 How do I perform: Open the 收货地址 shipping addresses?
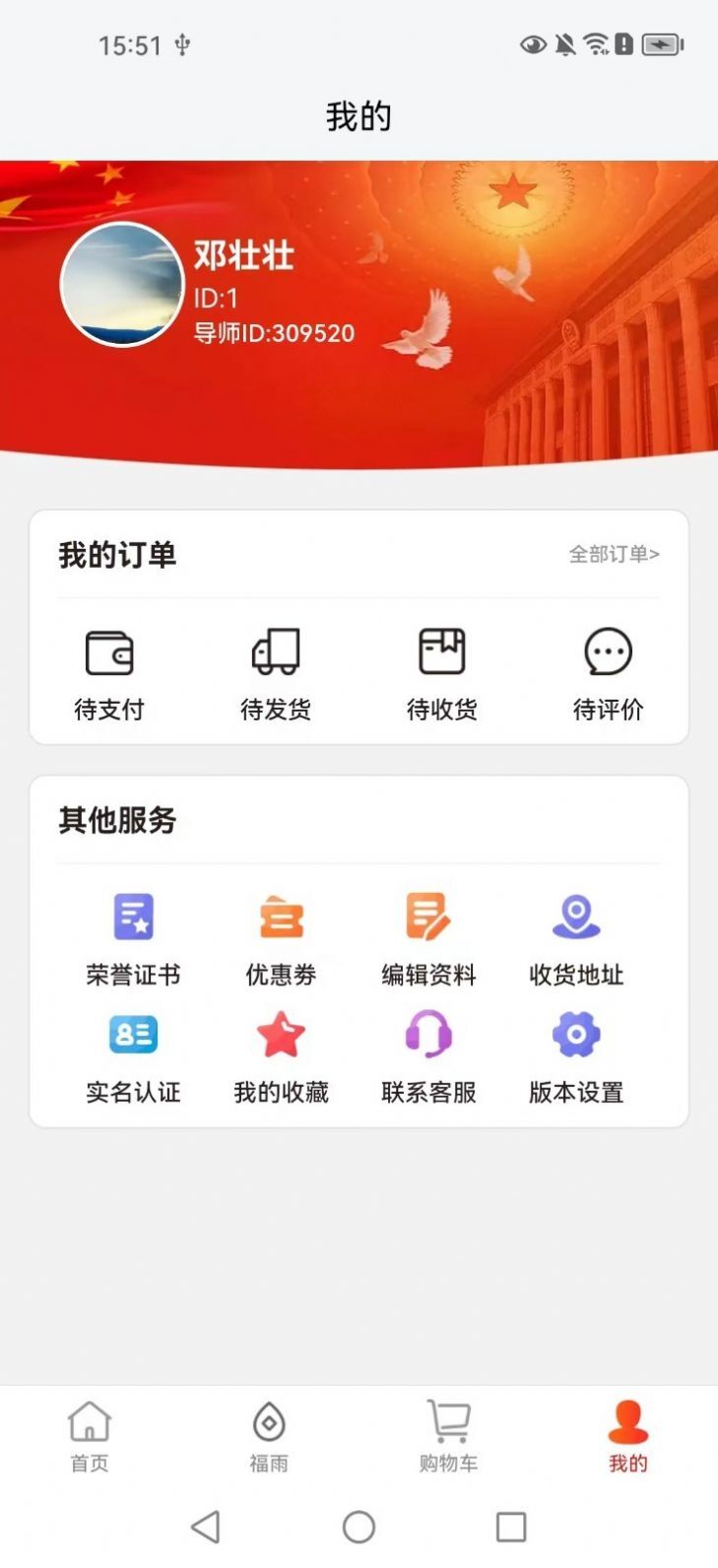tap(575, 936)
